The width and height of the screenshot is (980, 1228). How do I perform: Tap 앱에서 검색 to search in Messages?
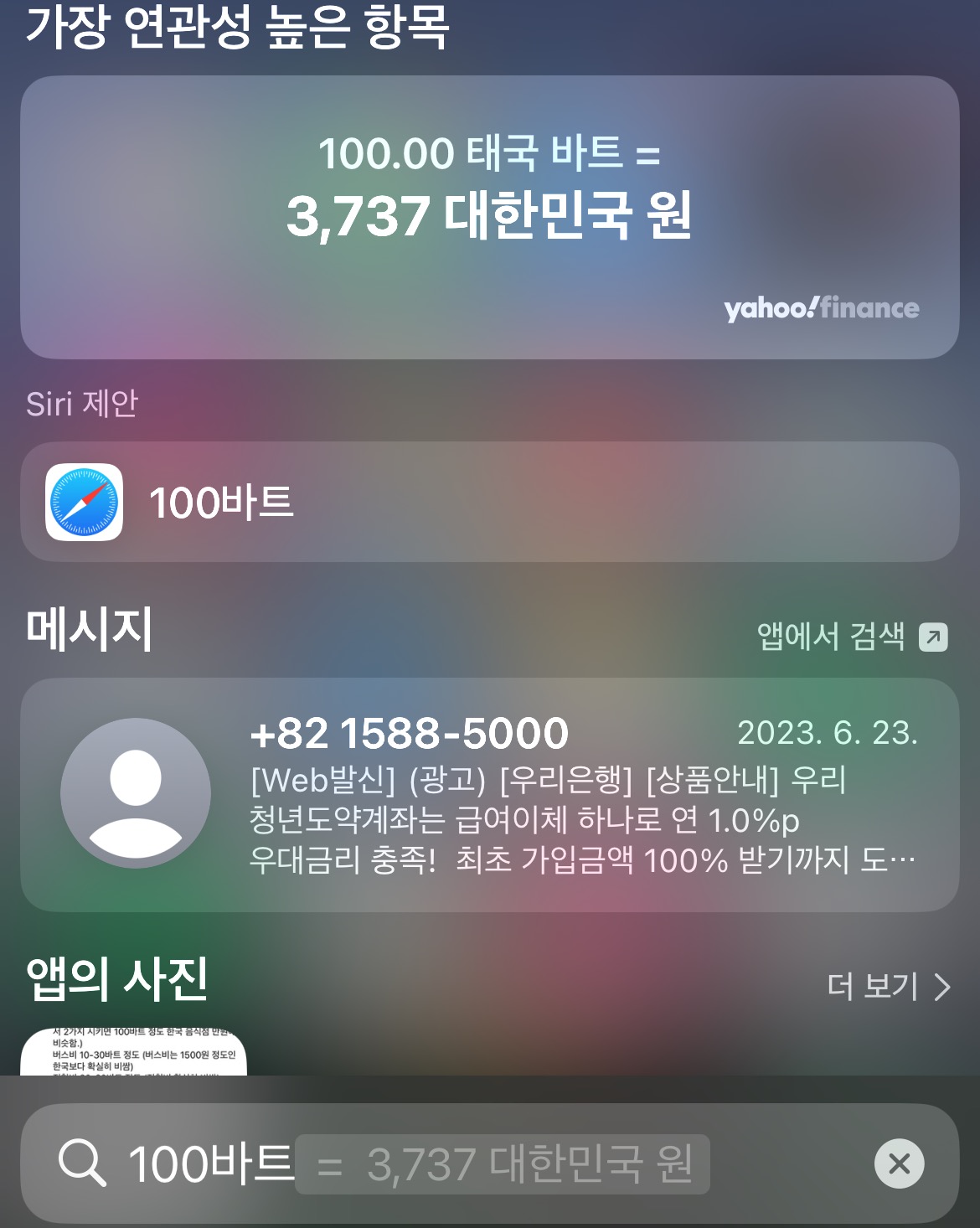click(x=851, y=637)
